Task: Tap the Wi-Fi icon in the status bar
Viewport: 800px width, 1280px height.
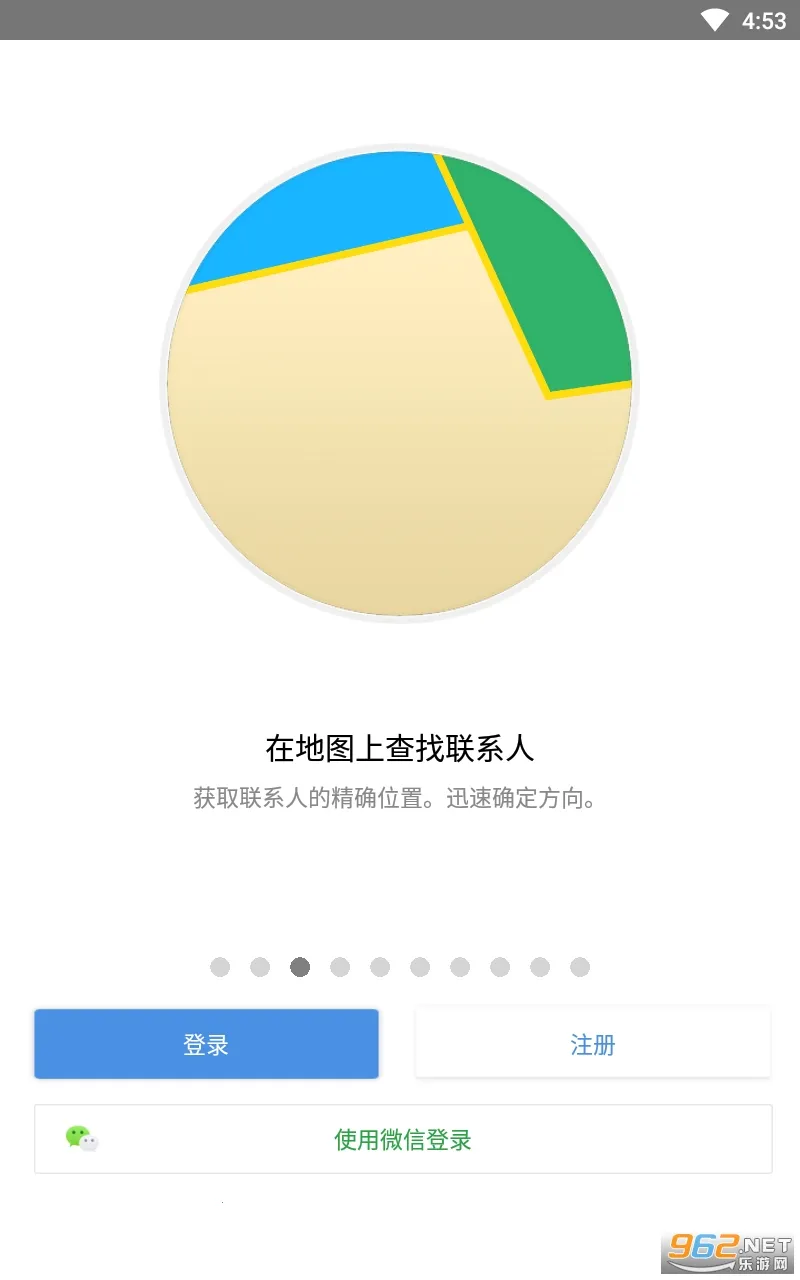Action: click(x=713, y=18)
